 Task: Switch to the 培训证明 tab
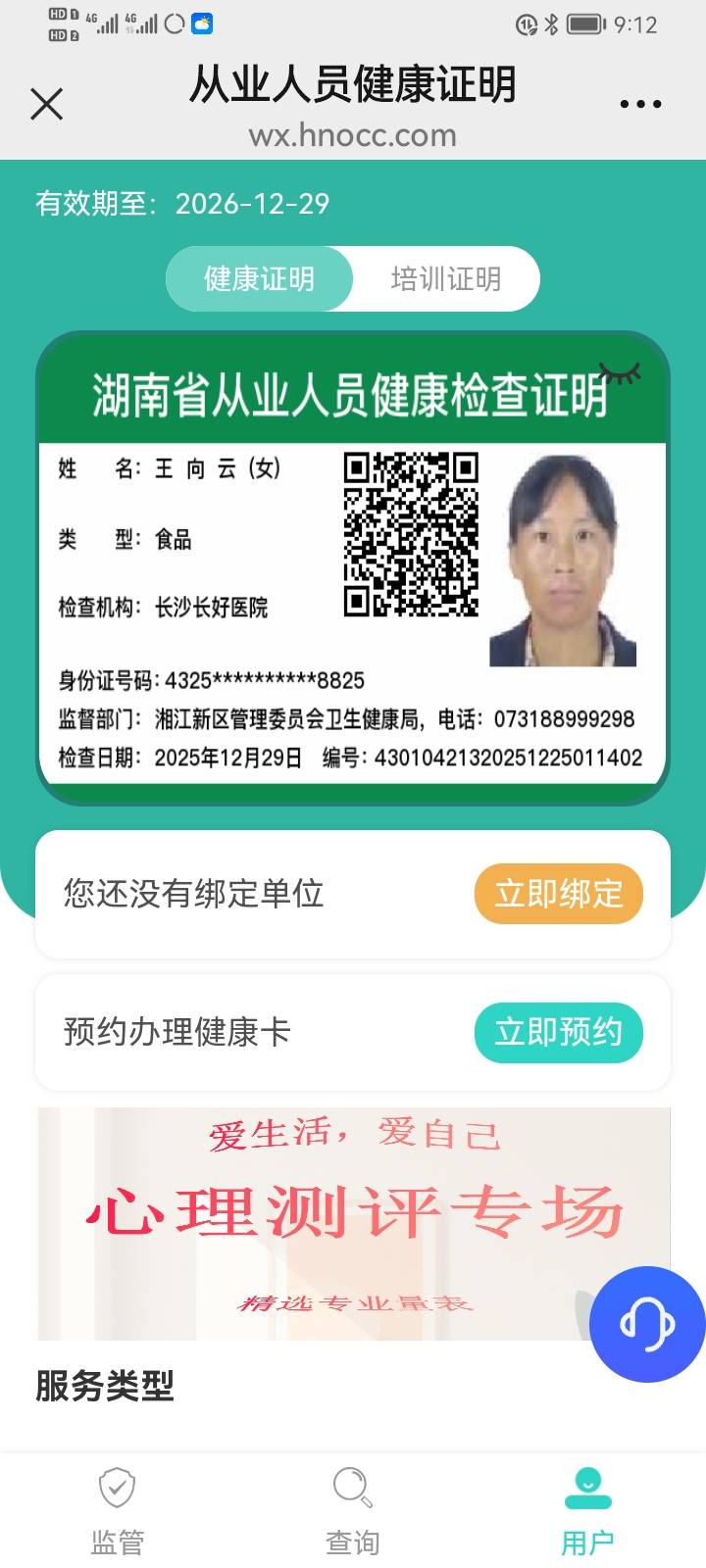click(446, 278)
